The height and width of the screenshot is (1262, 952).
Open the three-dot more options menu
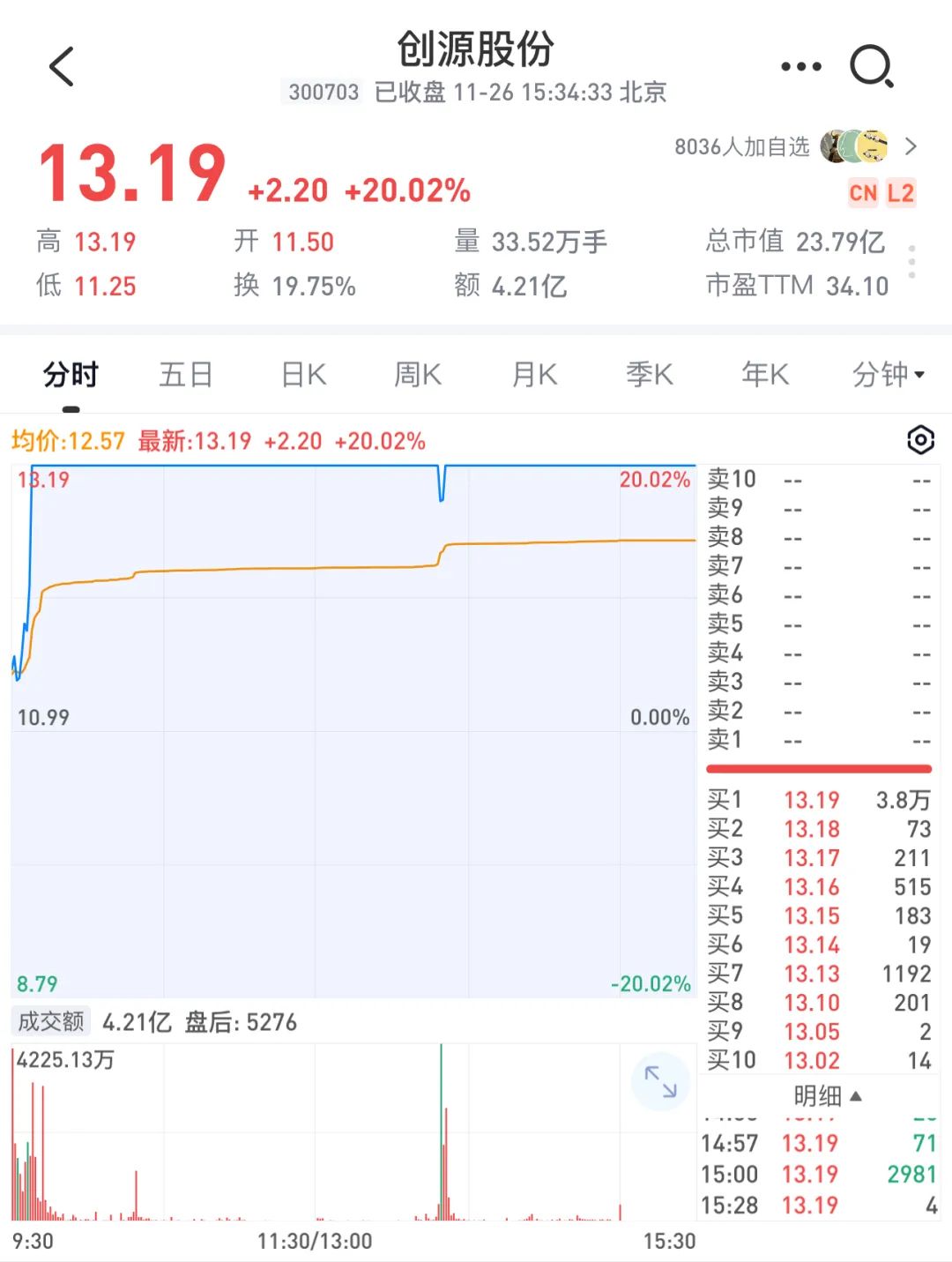coord(800,67)
